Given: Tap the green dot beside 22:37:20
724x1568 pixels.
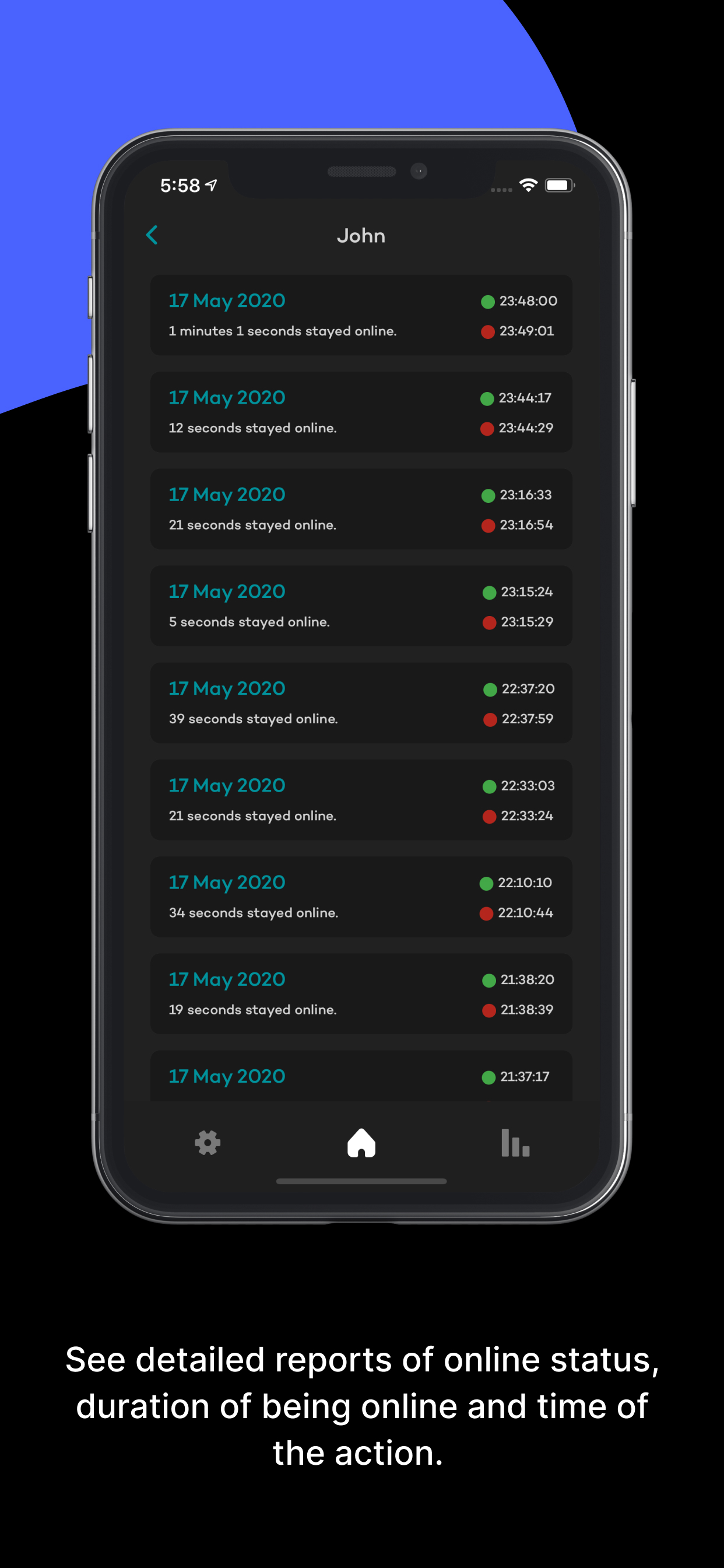Looking at the screenshot, I should [490, 689].
